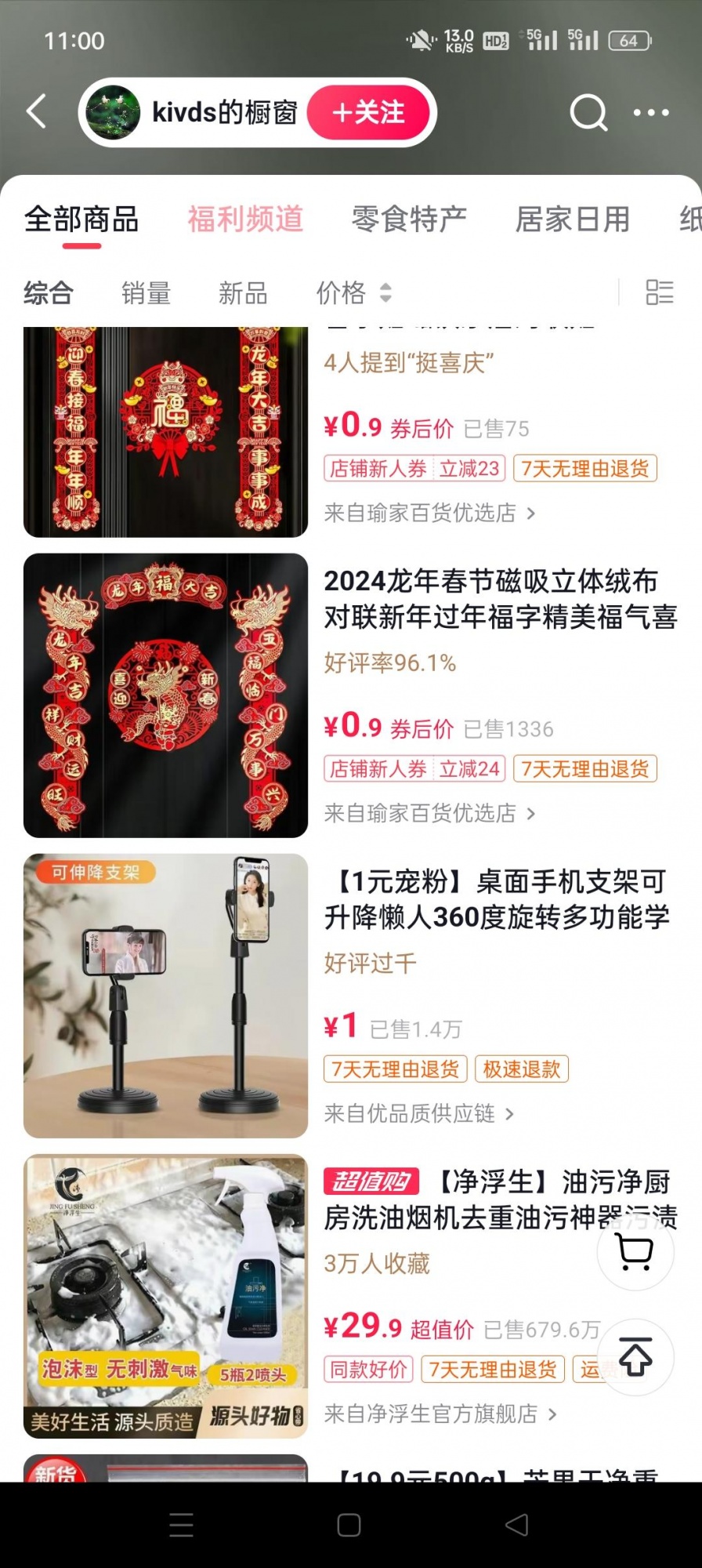Open the 桌面手机支架 product card
This screenshot has width=702, height=1568.
coord(497,899)
